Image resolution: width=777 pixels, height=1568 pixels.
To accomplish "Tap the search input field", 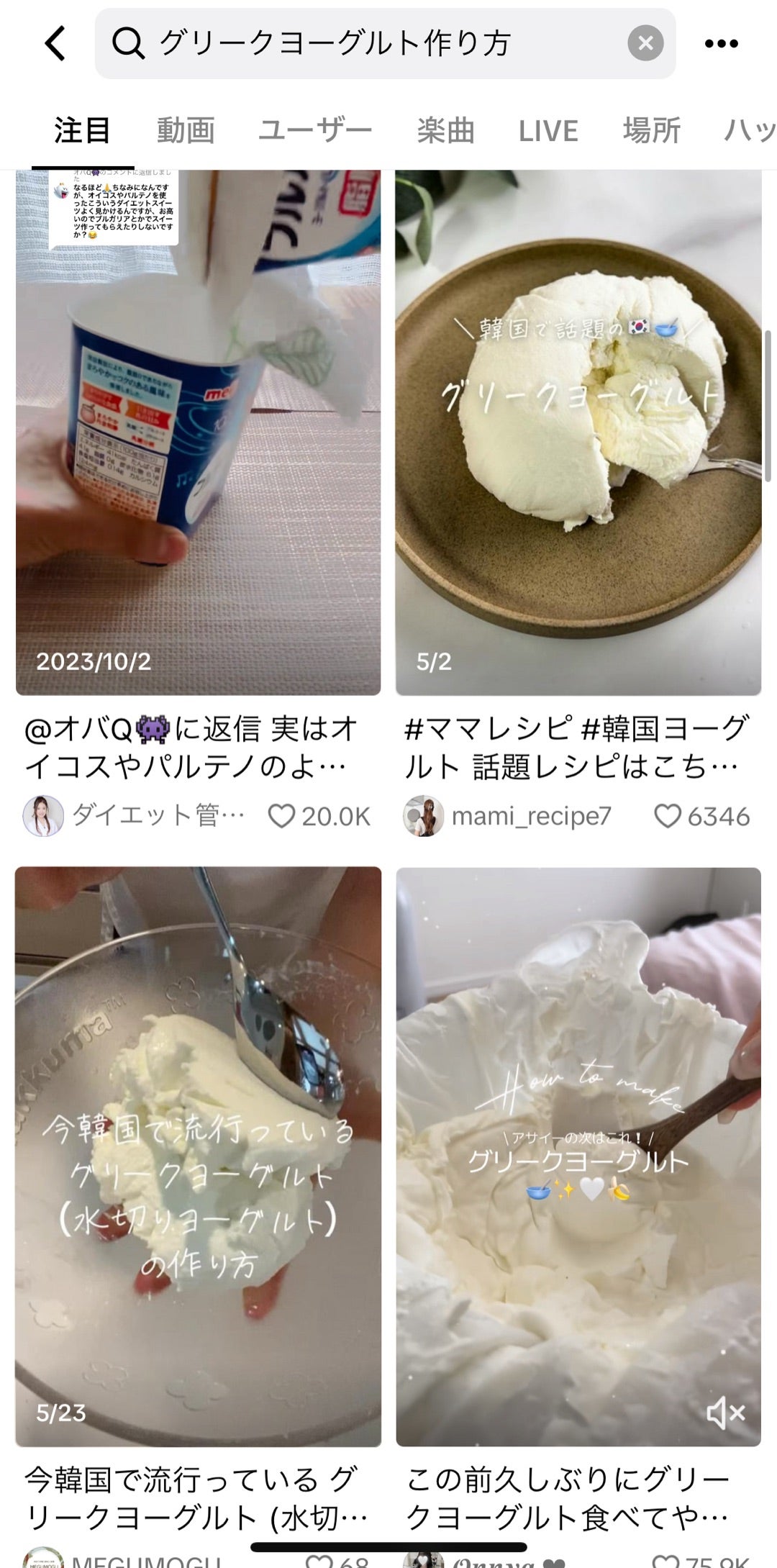I will tap(360, 43).
